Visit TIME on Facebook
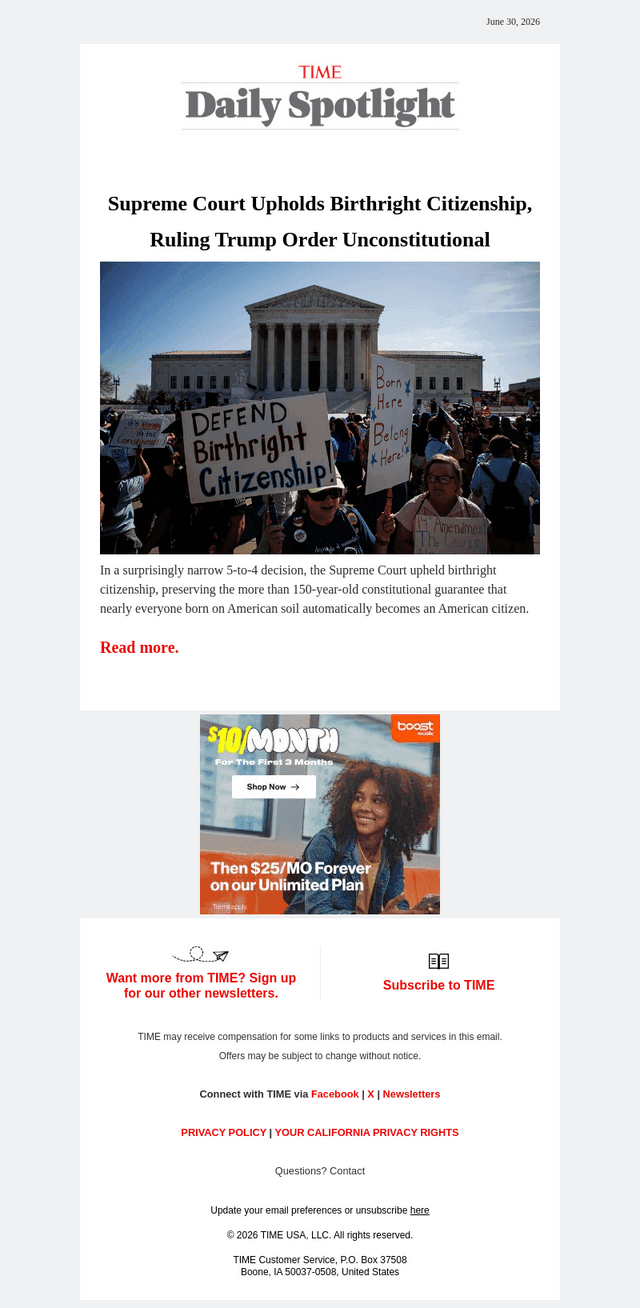 pyautogui.click(x=335, y=1094)
